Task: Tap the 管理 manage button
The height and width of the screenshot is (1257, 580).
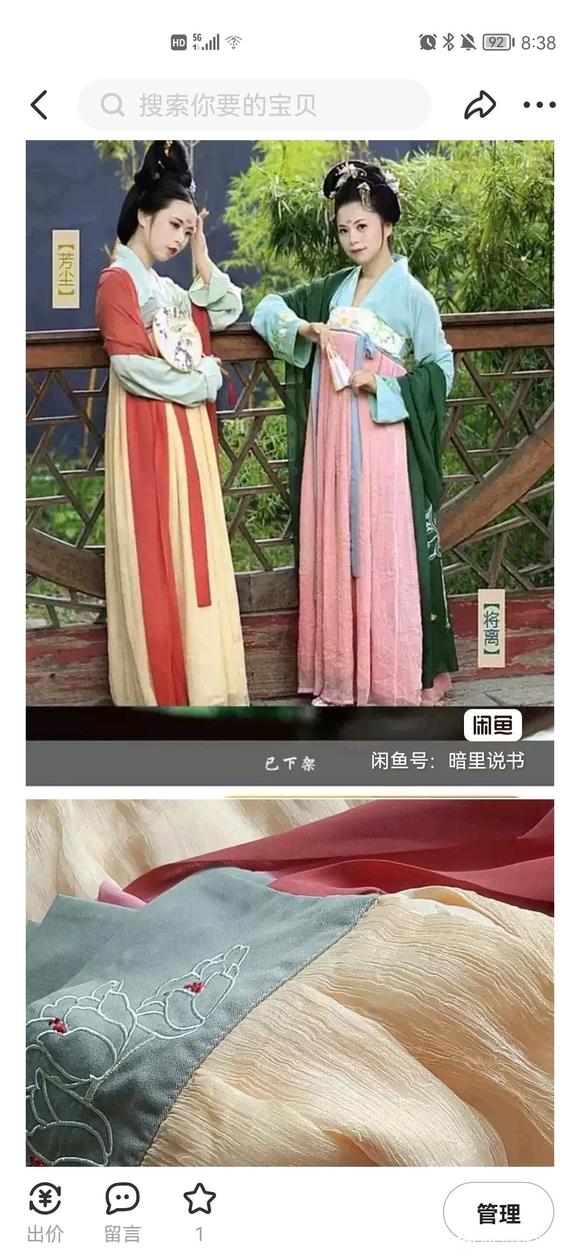Action: tap(498, 1214)
